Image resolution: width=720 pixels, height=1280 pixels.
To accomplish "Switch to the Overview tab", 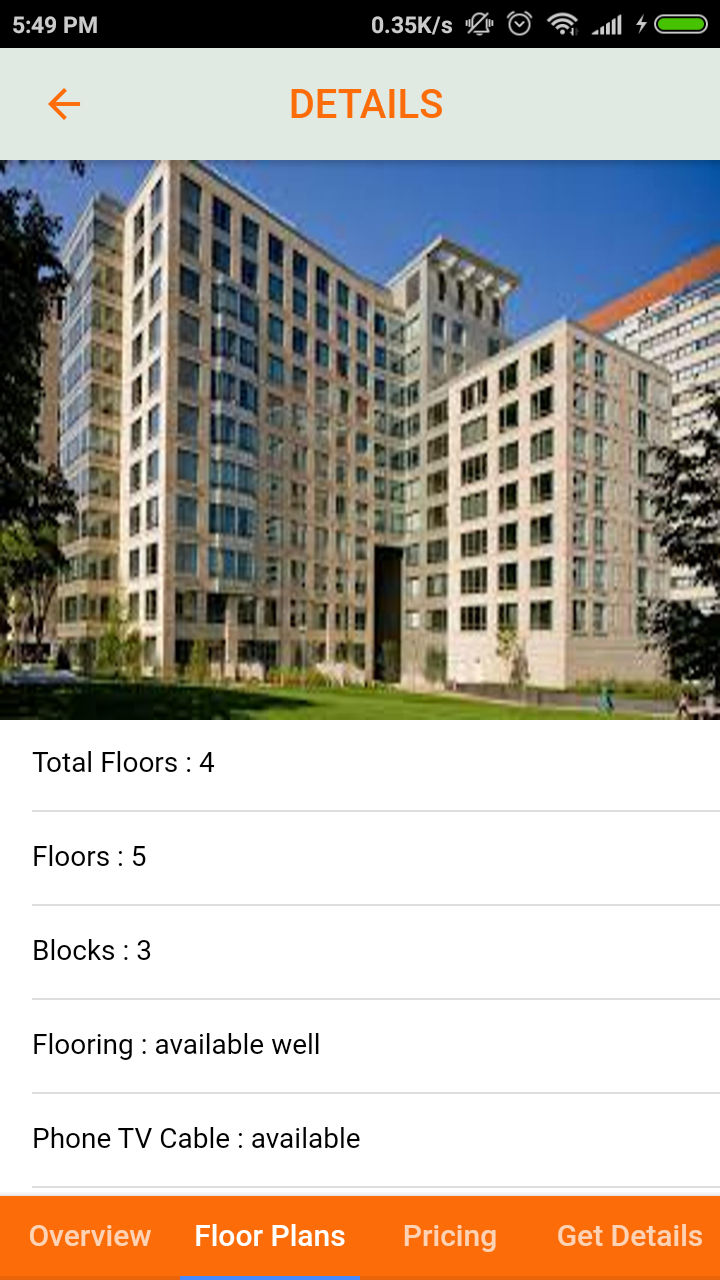I will click(x=90, y=1236).
